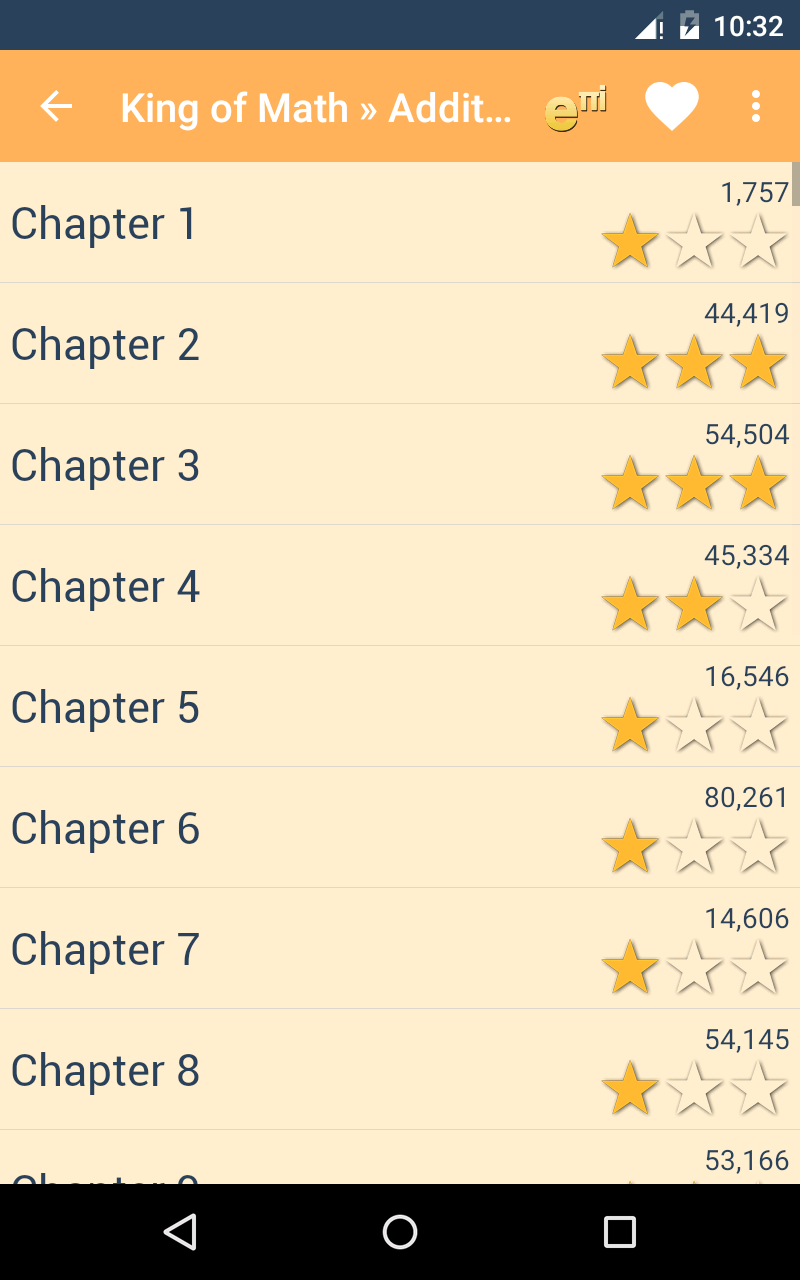Tap the heart favorites icon
The width and height of the screenshot is (800, 1280).
pos(671,106)
